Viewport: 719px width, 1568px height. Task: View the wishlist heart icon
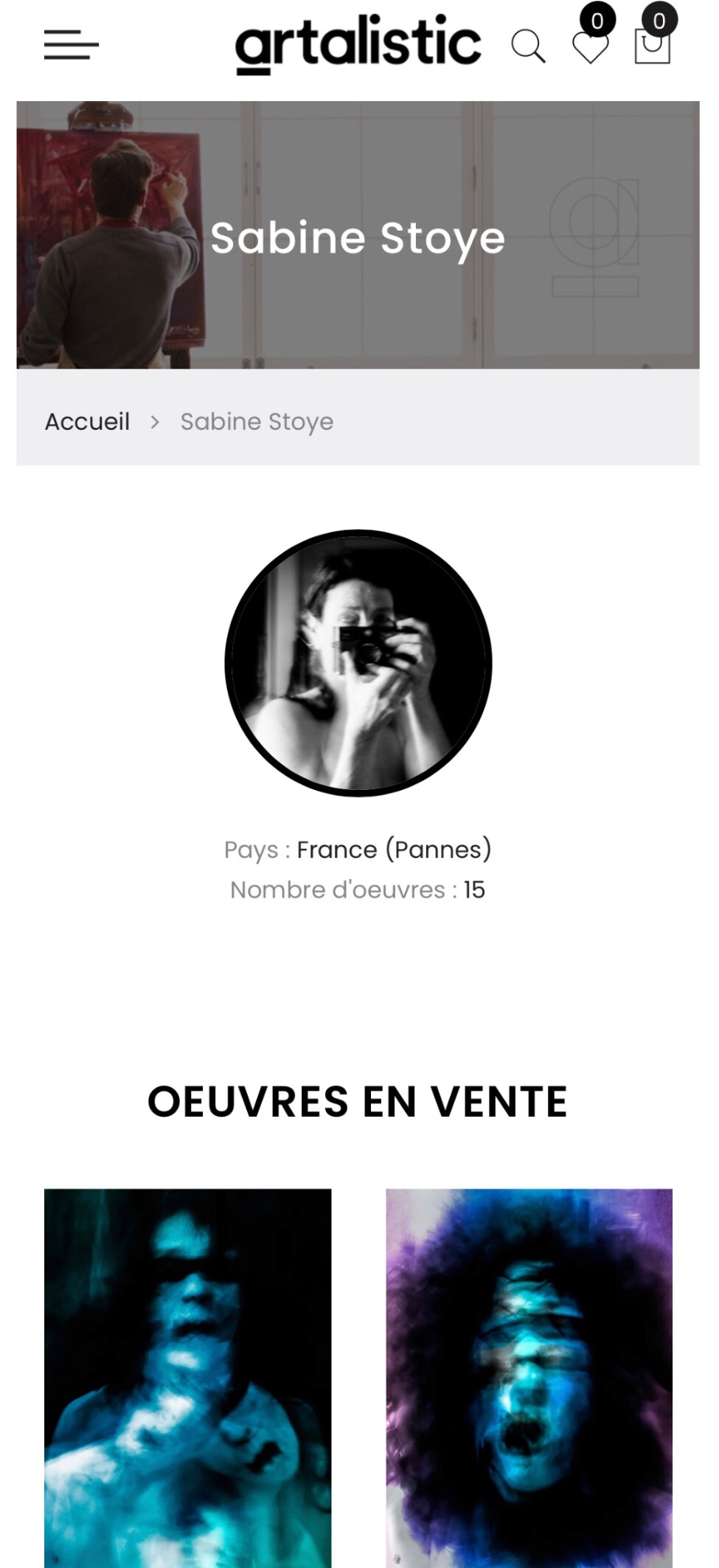(591, 47)
